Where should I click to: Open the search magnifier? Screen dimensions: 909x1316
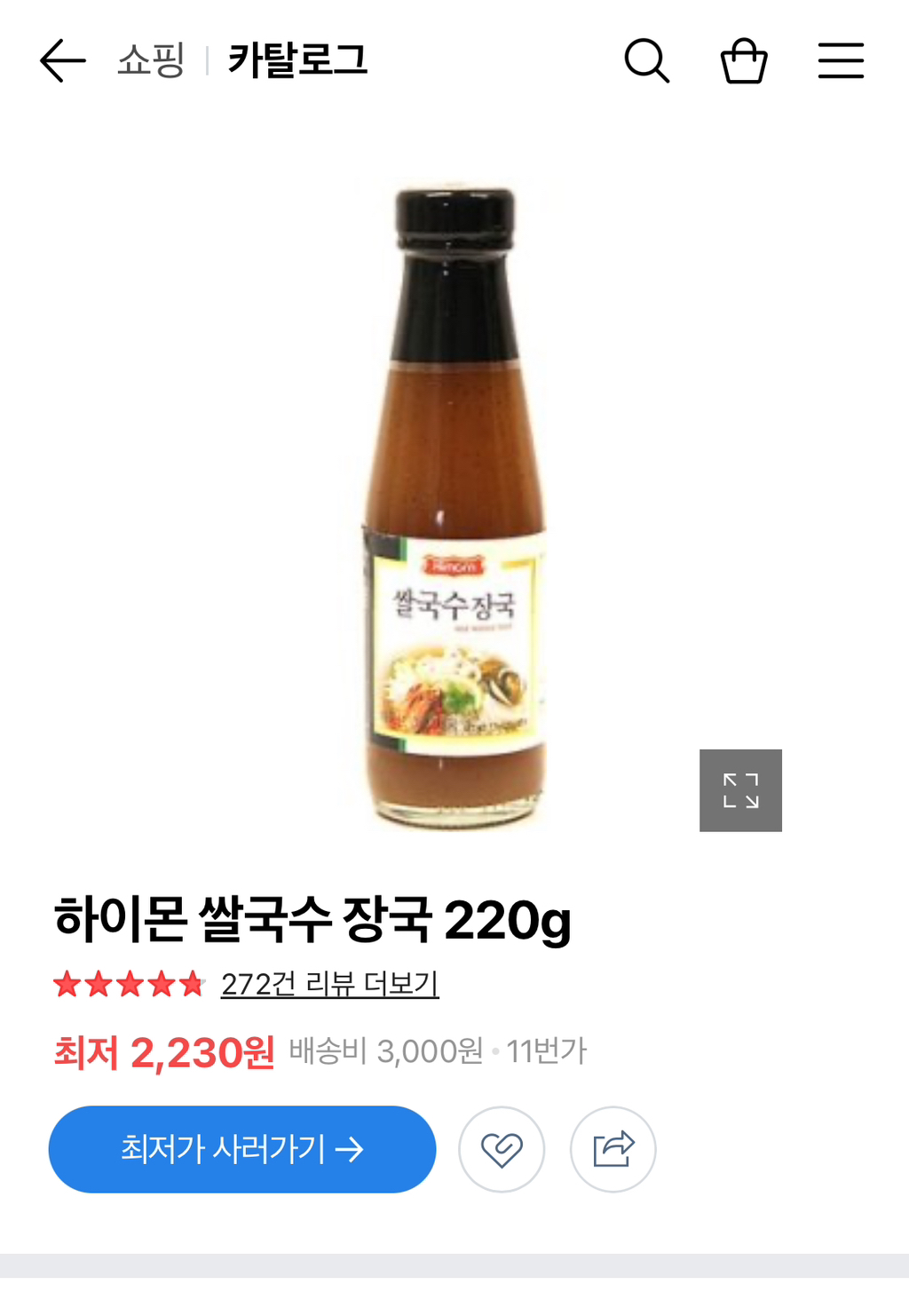(x=646, y=61)
